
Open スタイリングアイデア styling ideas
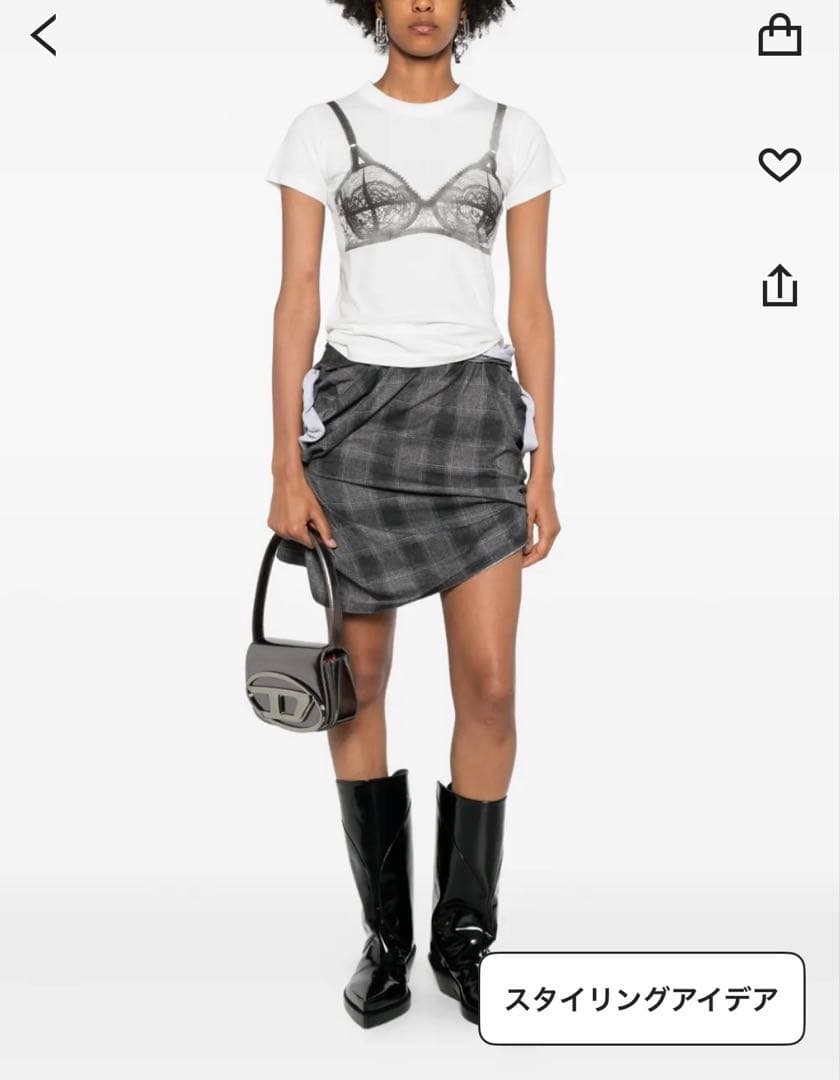tap(641, 998)
